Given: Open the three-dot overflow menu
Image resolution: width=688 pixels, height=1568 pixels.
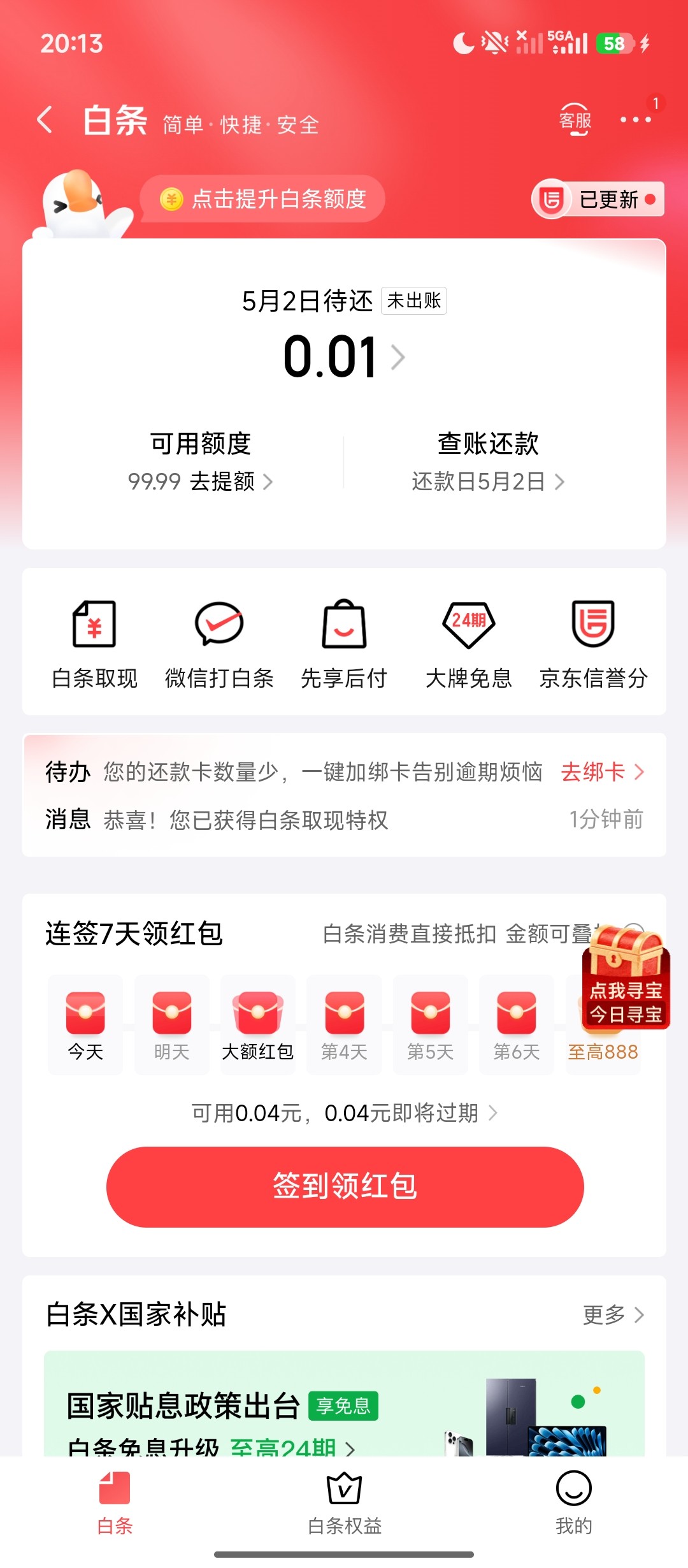Looking at the screenshot, I should pyautogui.click(x=635, y=120).
